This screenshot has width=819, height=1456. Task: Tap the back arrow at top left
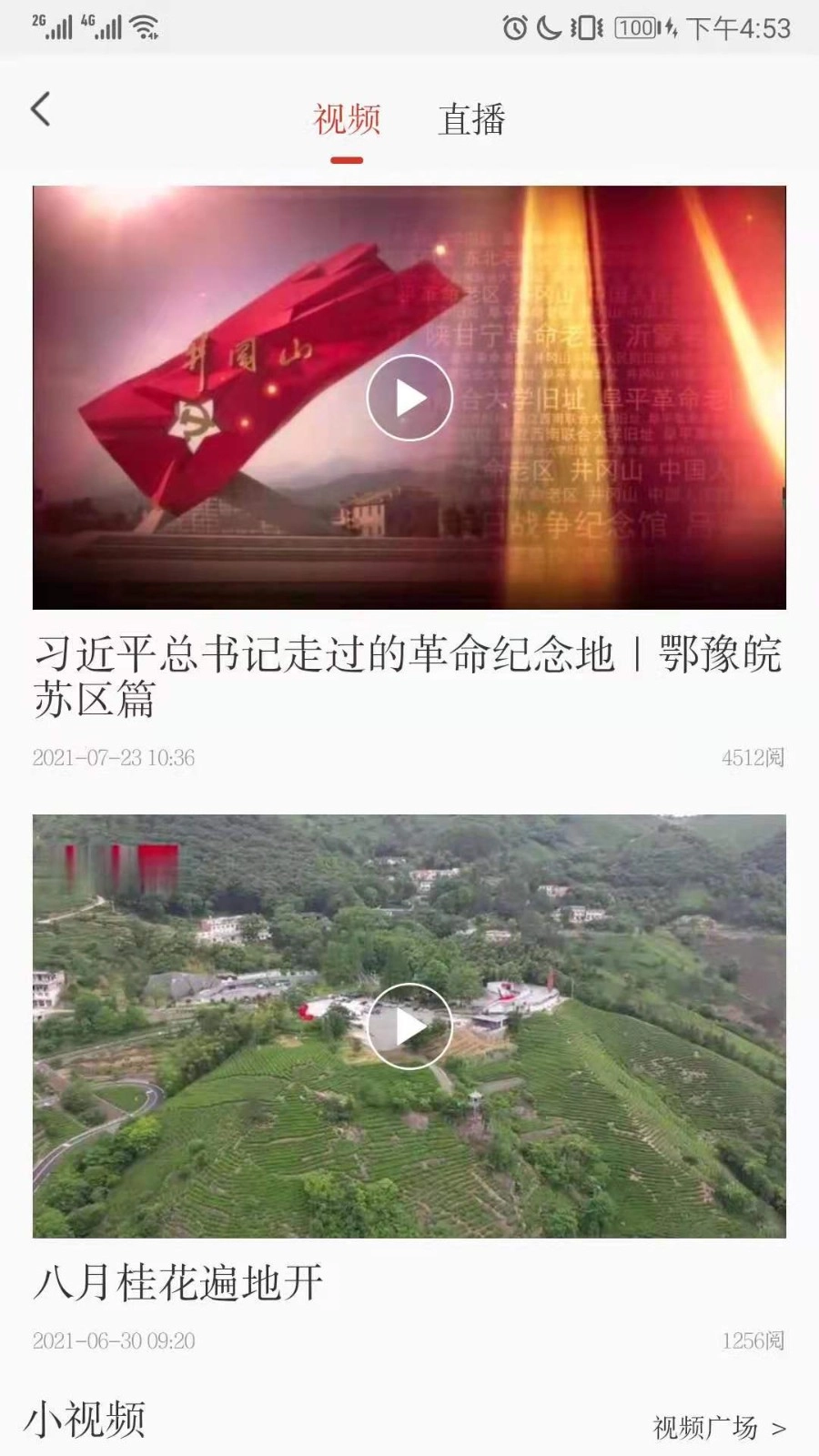[38, 108]
